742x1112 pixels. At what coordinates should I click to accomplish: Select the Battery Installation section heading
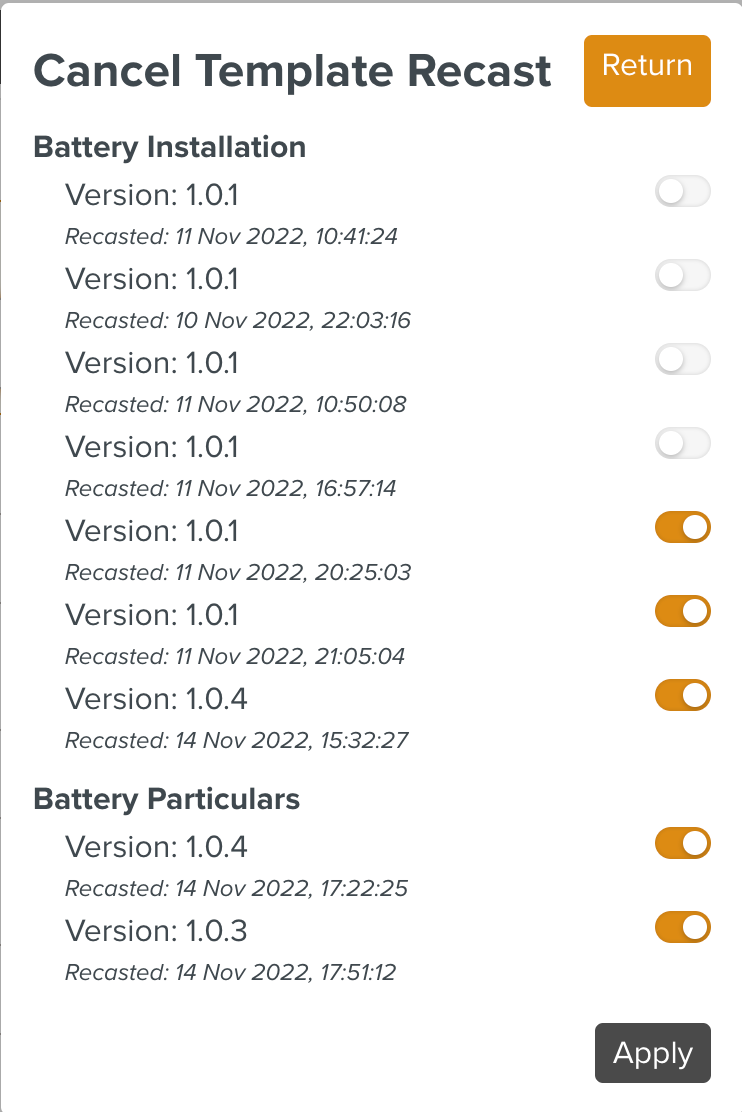(170, 147)
